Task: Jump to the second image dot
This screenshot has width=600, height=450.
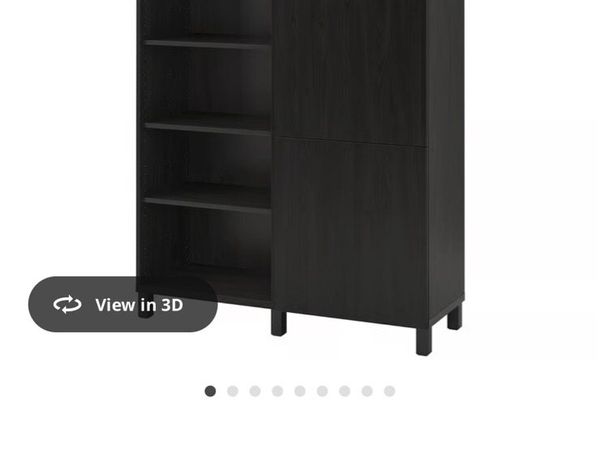Action: coord(233,391)
